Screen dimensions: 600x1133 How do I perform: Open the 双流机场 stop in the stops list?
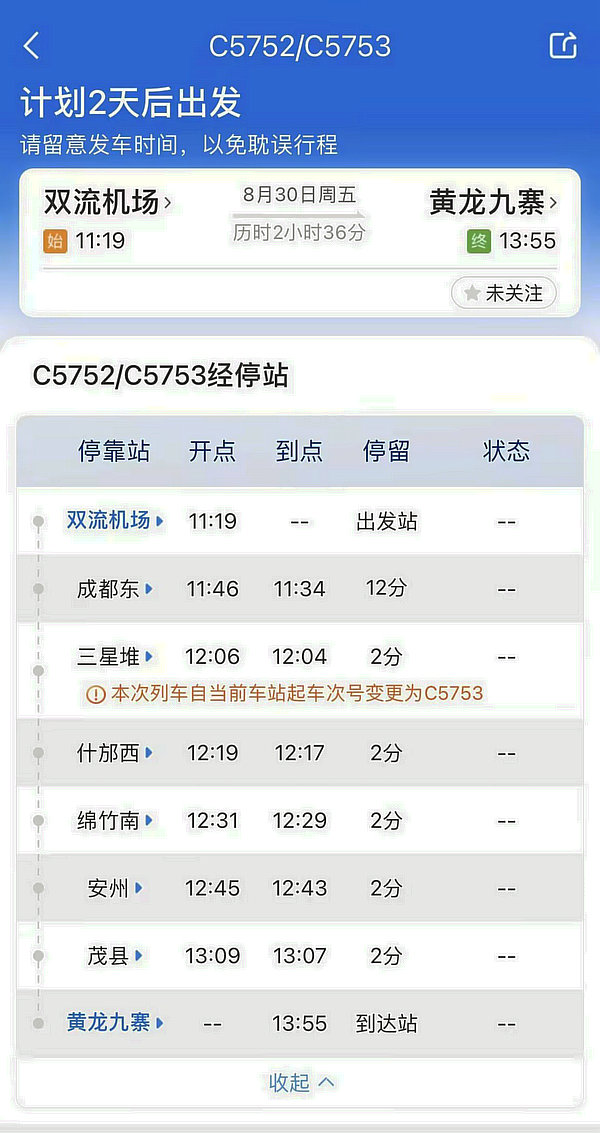click(x=115, y=521)
